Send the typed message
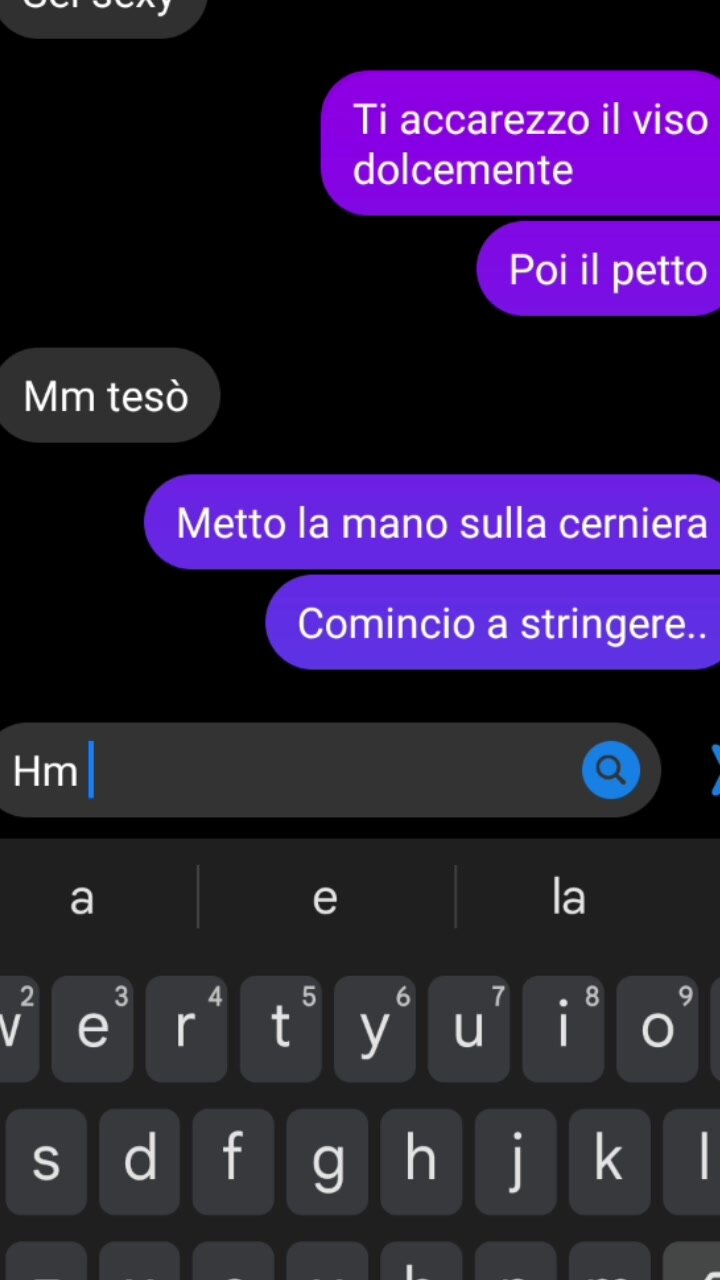The width and height of the screenshot is (720, 1280). (x=712, y=771)
